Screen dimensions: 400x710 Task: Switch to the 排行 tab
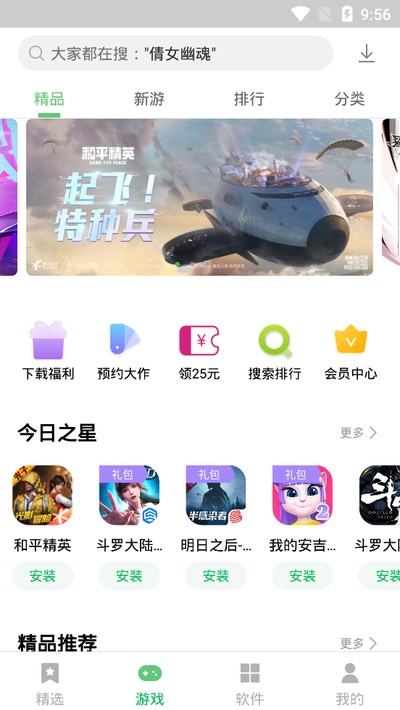point(249,99)
